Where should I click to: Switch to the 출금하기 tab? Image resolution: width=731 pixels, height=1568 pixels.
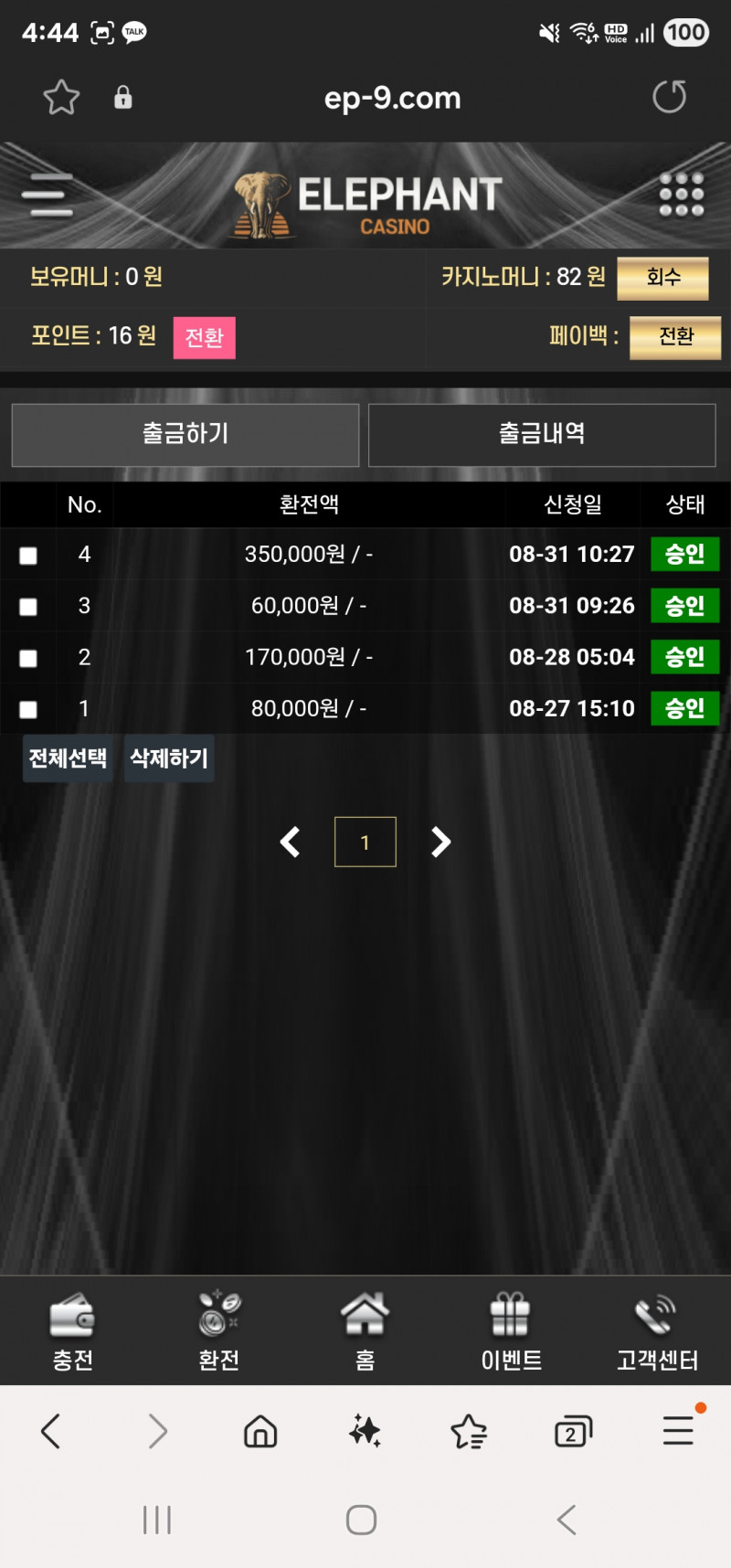pos(185,435)
